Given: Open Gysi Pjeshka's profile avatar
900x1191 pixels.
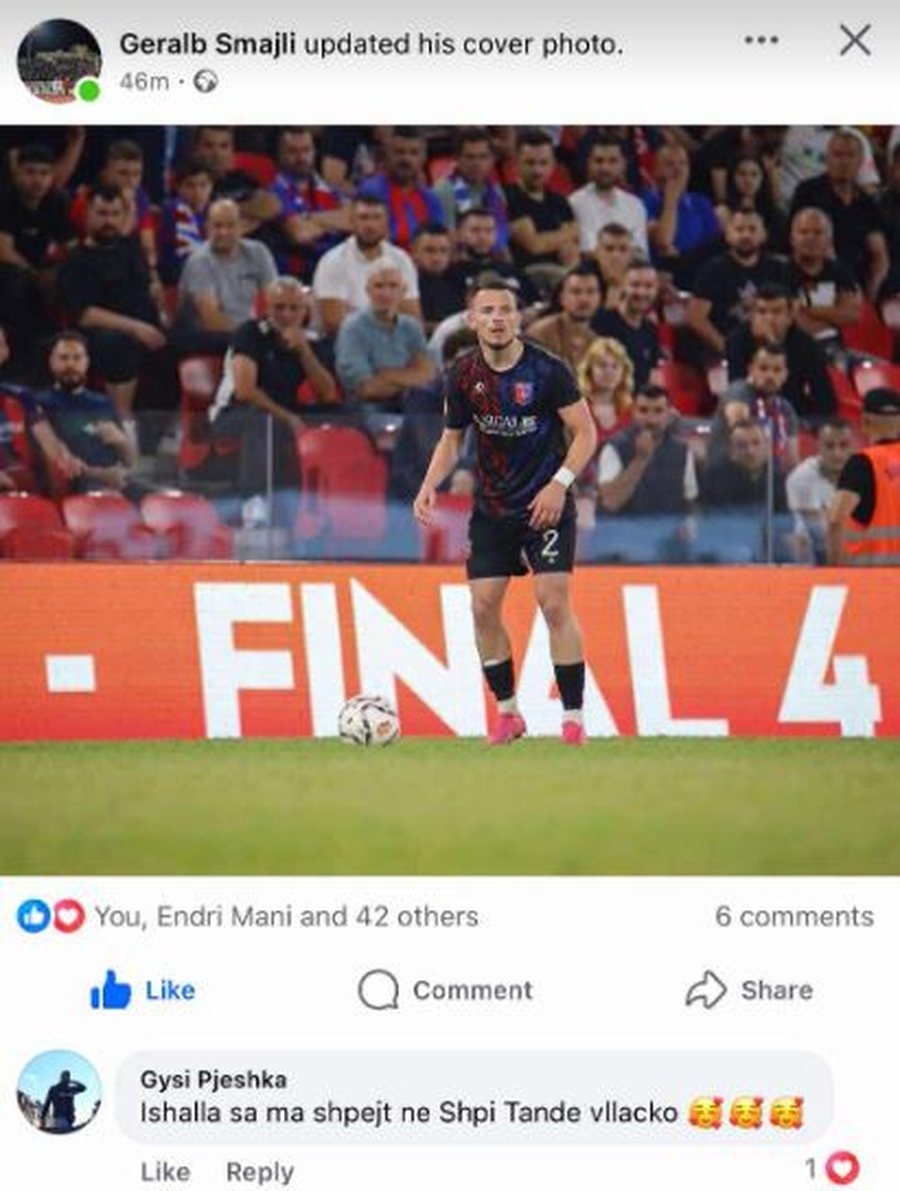Looking at the screenshot, I should click(x=59, y=1092).
